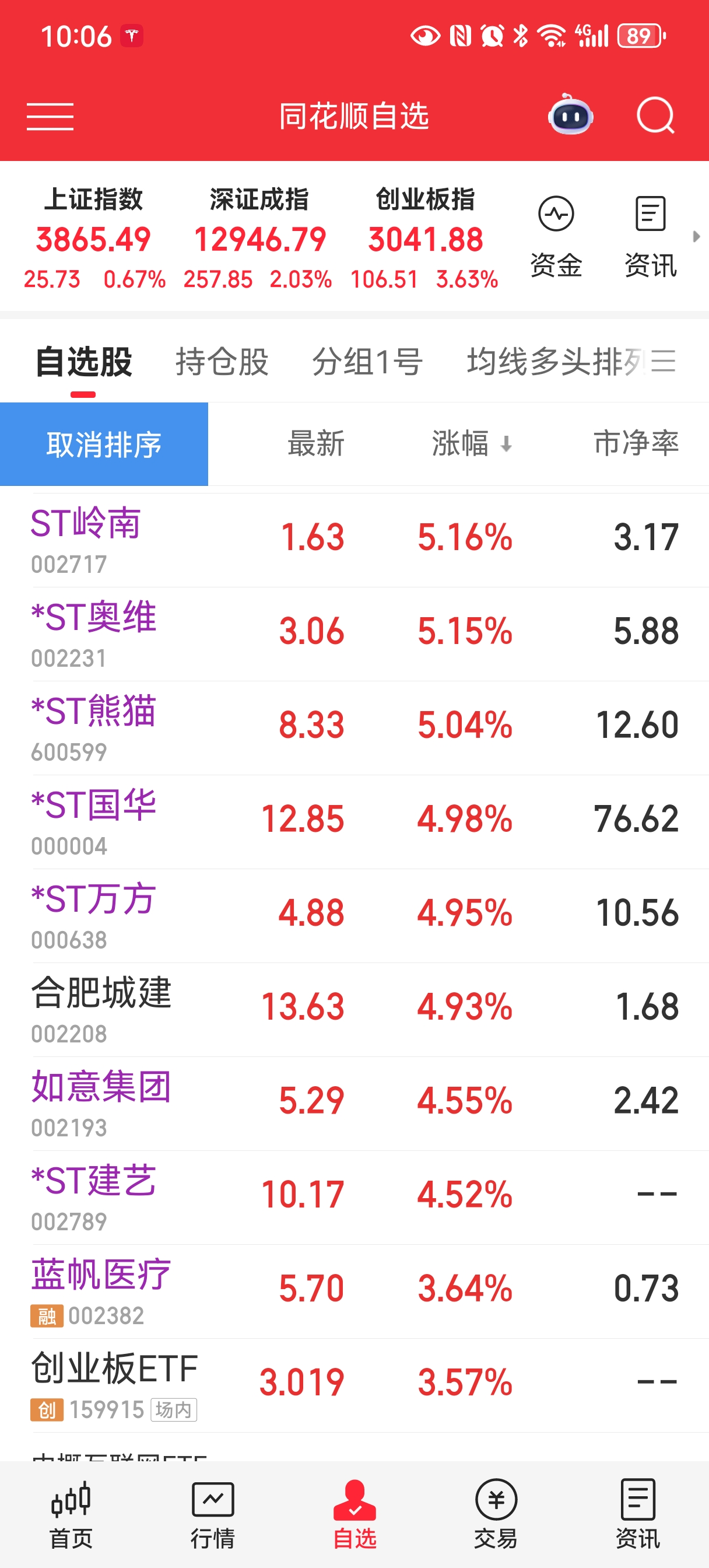Open the 创业板ETF row
Viewport: 709px width, 1568px height.
[353, 1385]
